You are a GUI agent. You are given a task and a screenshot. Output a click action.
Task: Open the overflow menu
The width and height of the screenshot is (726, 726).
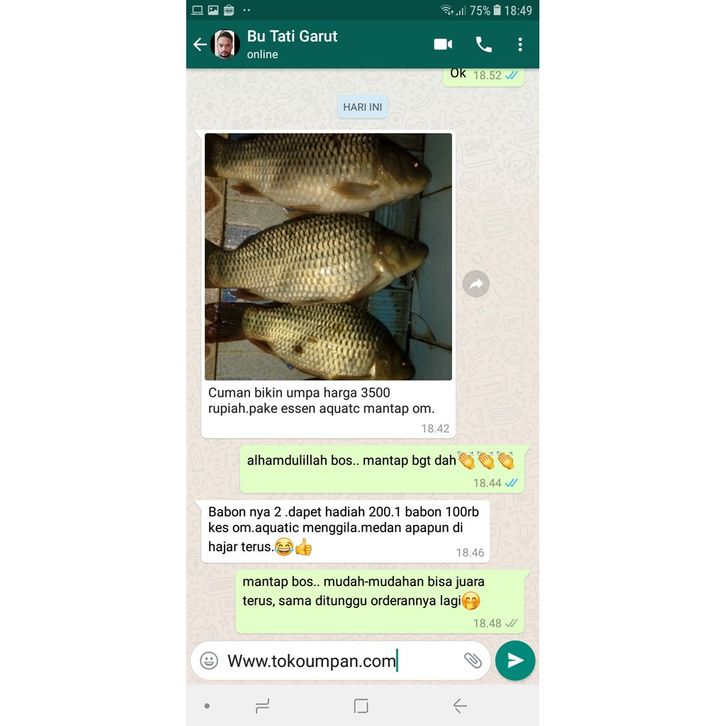pos(520,44)
